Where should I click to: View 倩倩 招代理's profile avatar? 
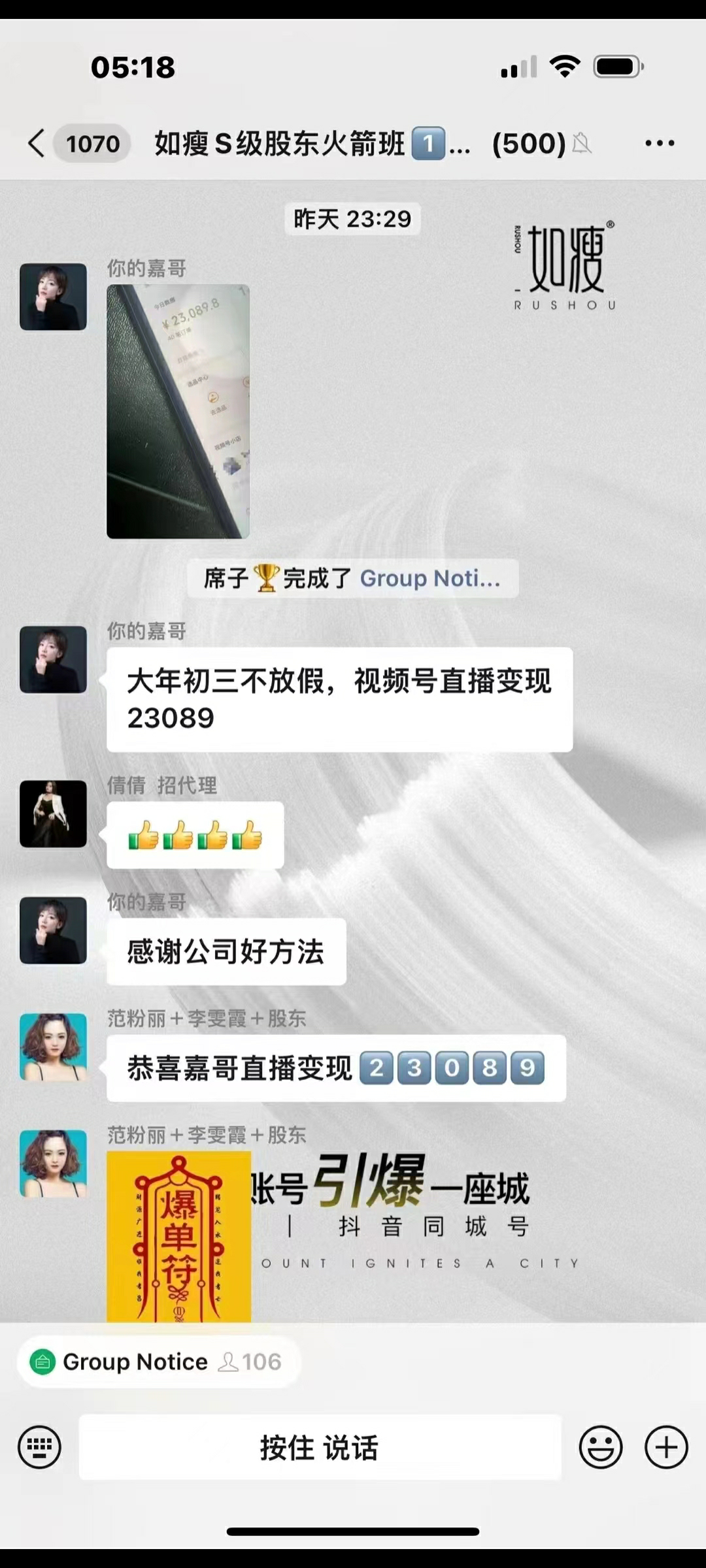click(53, 814)
